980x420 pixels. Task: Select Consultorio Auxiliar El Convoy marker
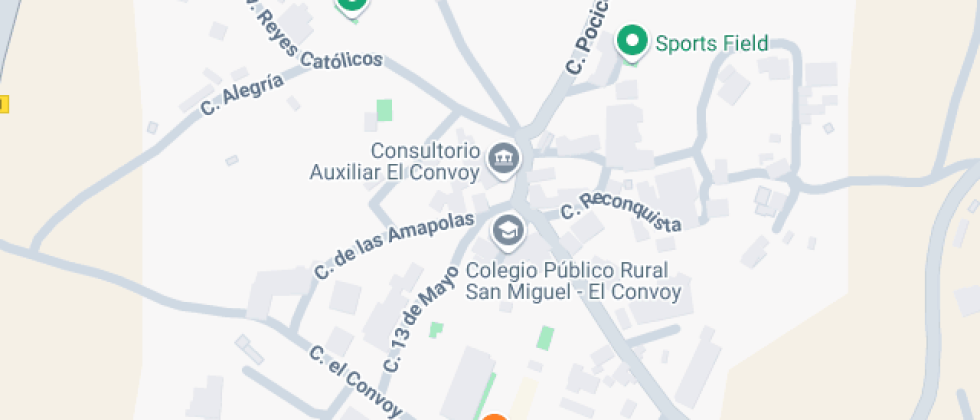click(504, 158)
